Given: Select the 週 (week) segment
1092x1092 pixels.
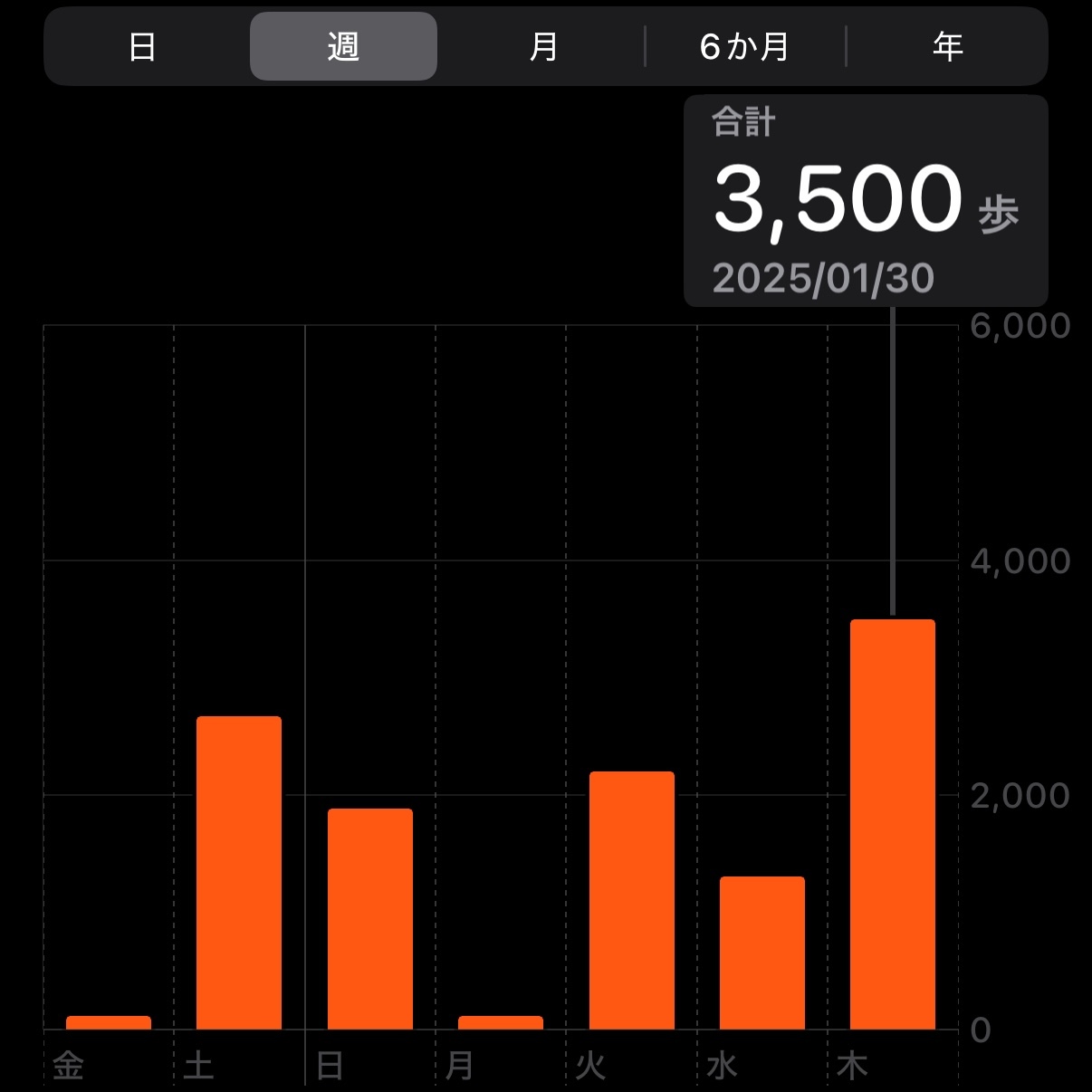Looking at the screenshot, I should pos(343,47).
